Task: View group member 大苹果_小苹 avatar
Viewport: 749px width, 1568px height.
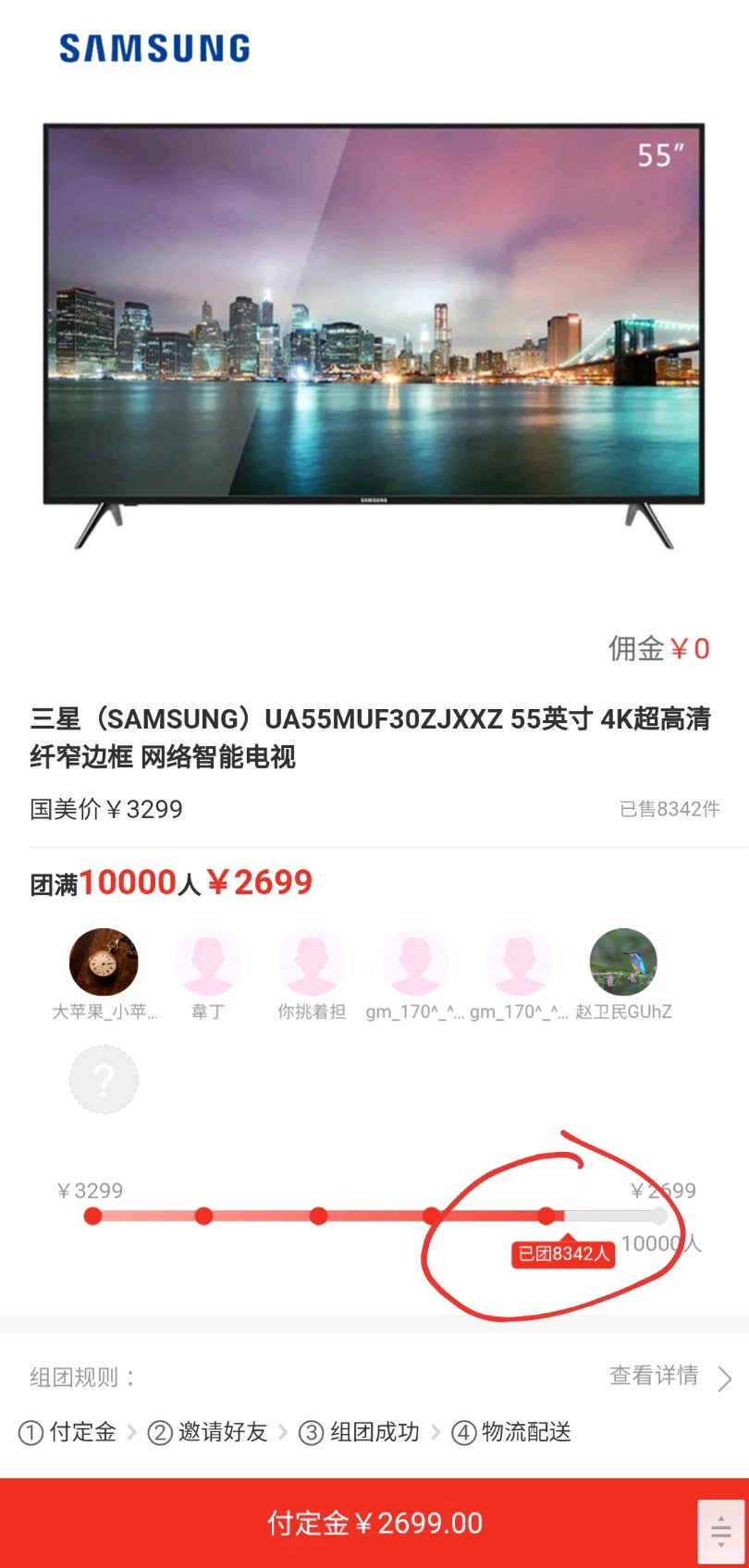Action: [104, 962]
